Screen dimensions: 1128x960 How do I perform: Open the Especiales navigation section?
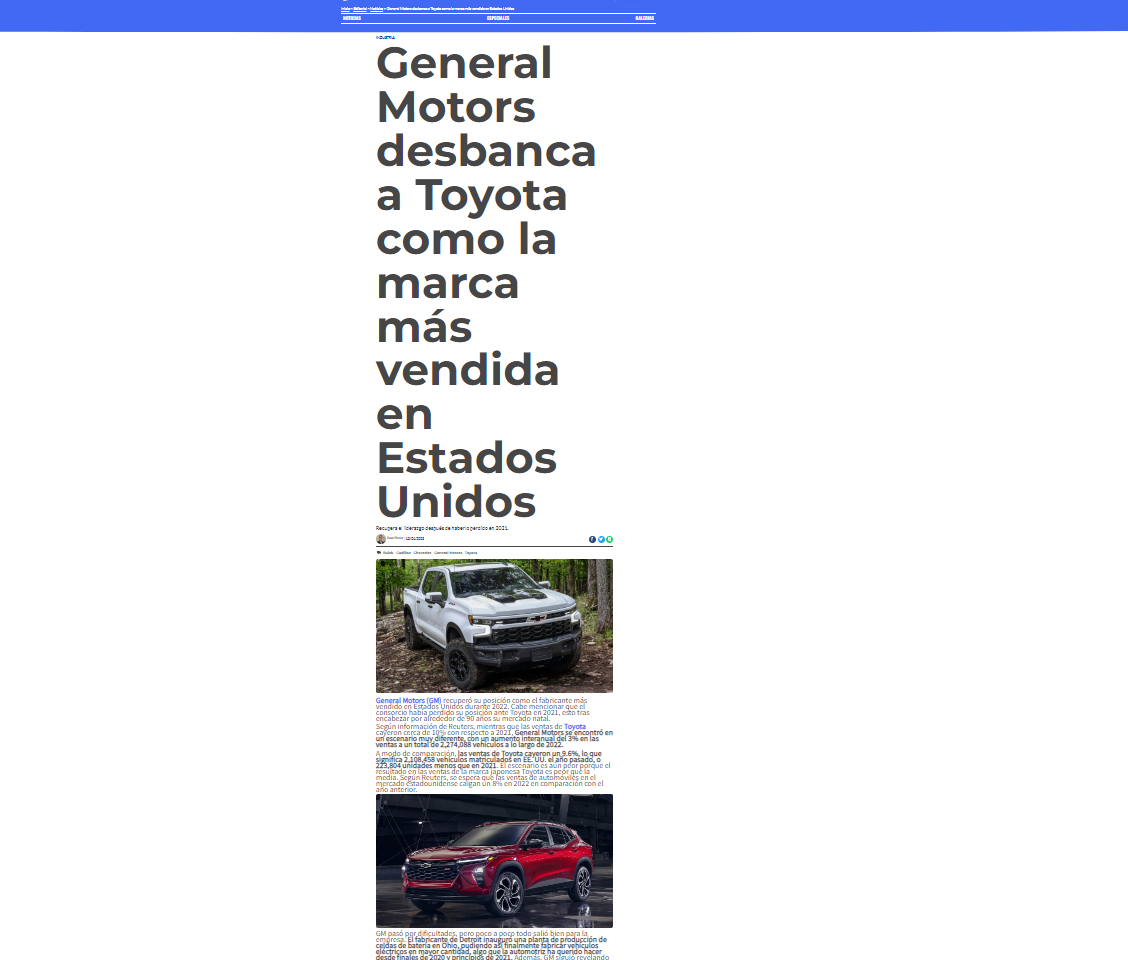(498, 18)
